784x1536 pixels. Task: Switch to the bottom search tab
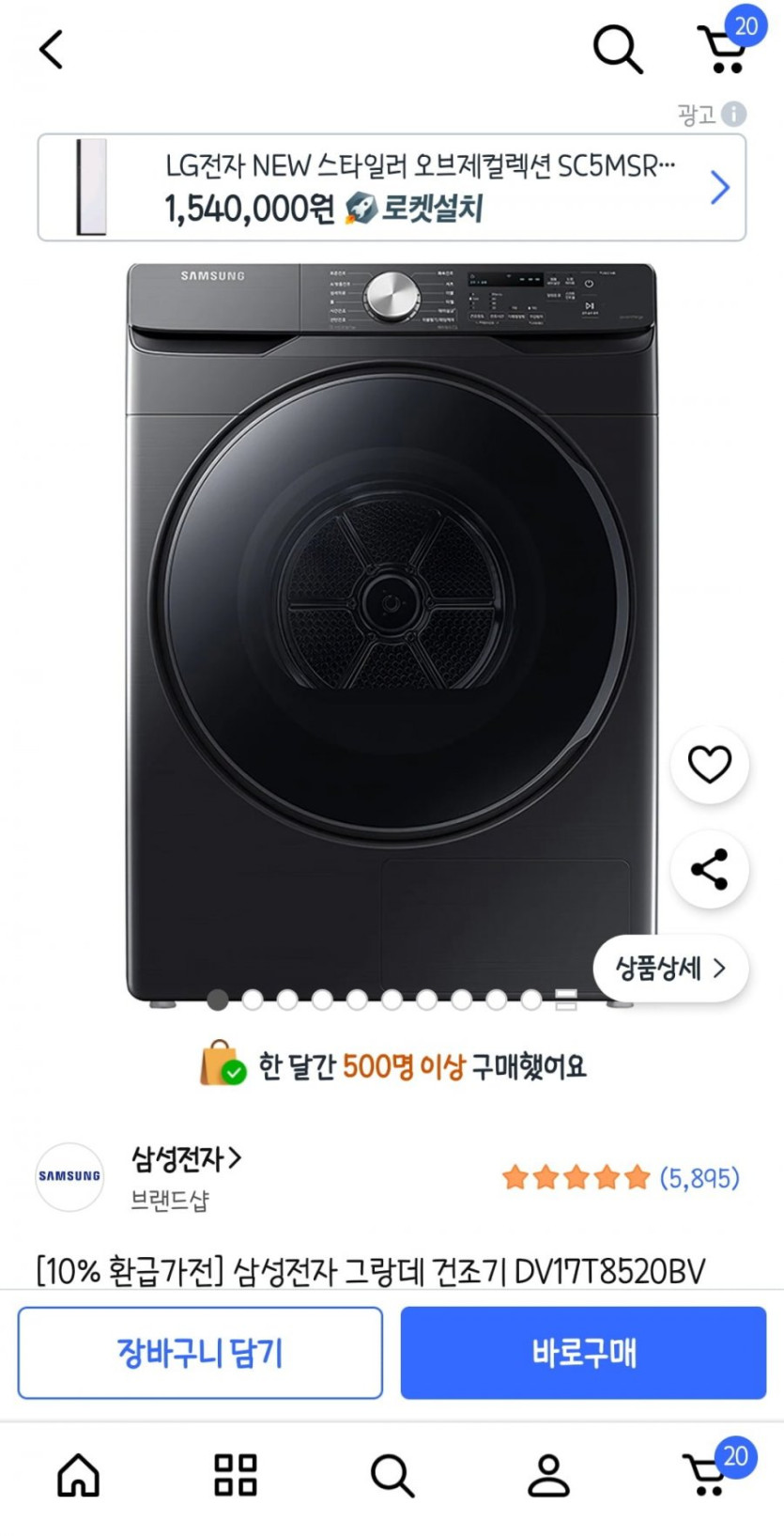[x=392, y=1475]
